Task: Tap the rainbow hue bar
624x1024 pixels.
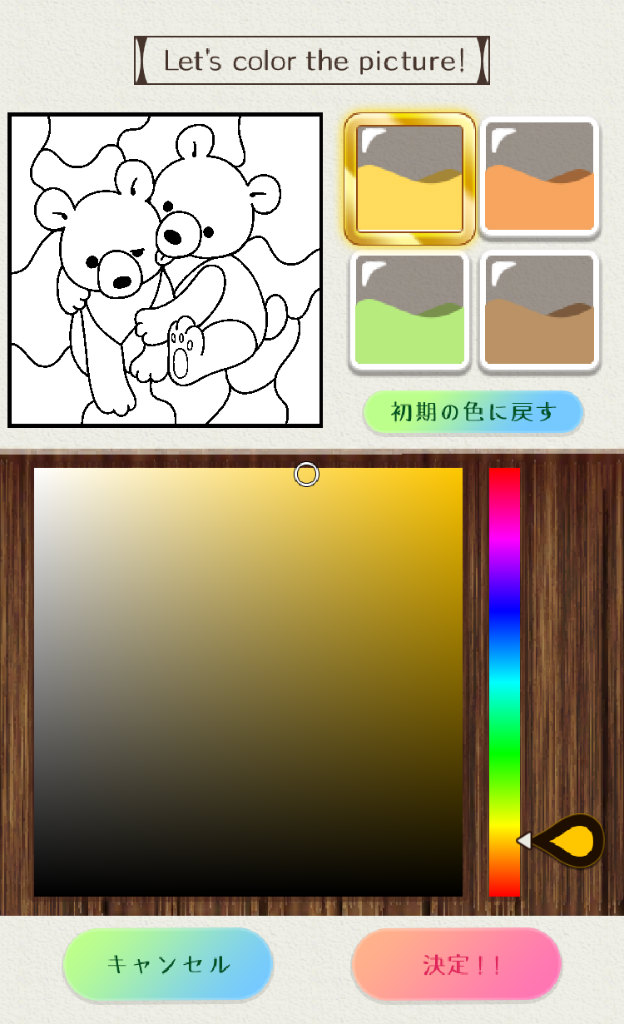Action: point(504,682)
